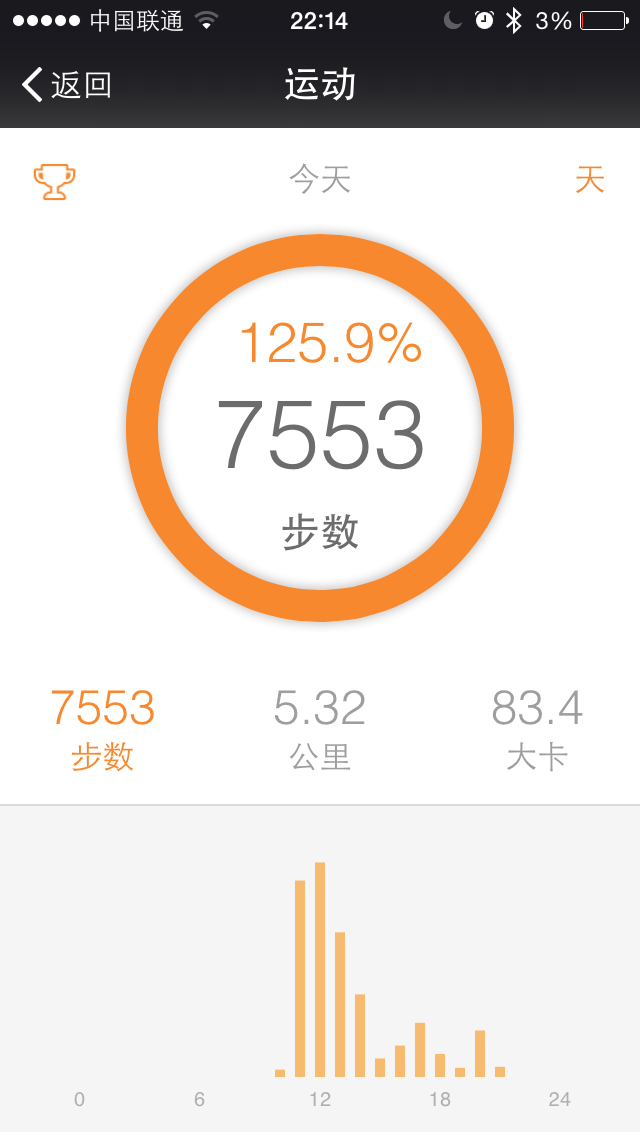Go back using the 返回 button
This screenshot has width=640, height=1136.
[x=67, y=85]
